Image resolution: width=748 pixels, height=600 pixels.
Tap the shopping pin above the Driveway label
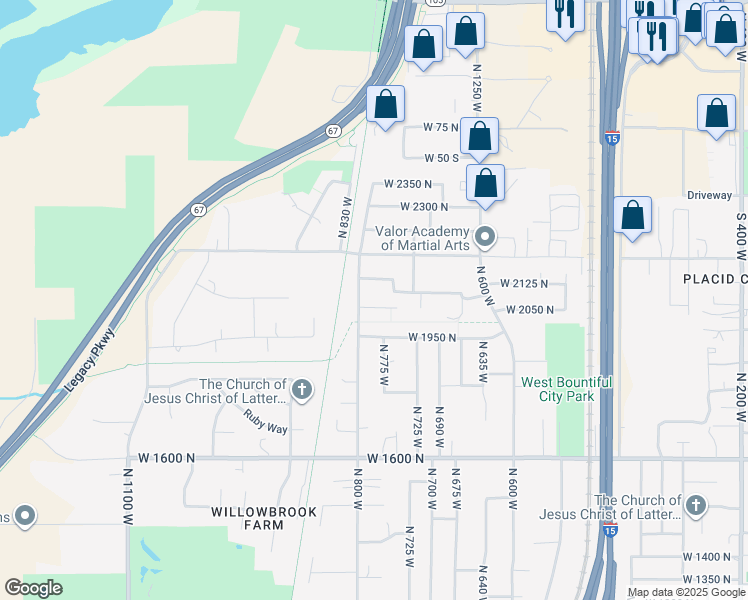pyautogui.click(x=716, y=116)
